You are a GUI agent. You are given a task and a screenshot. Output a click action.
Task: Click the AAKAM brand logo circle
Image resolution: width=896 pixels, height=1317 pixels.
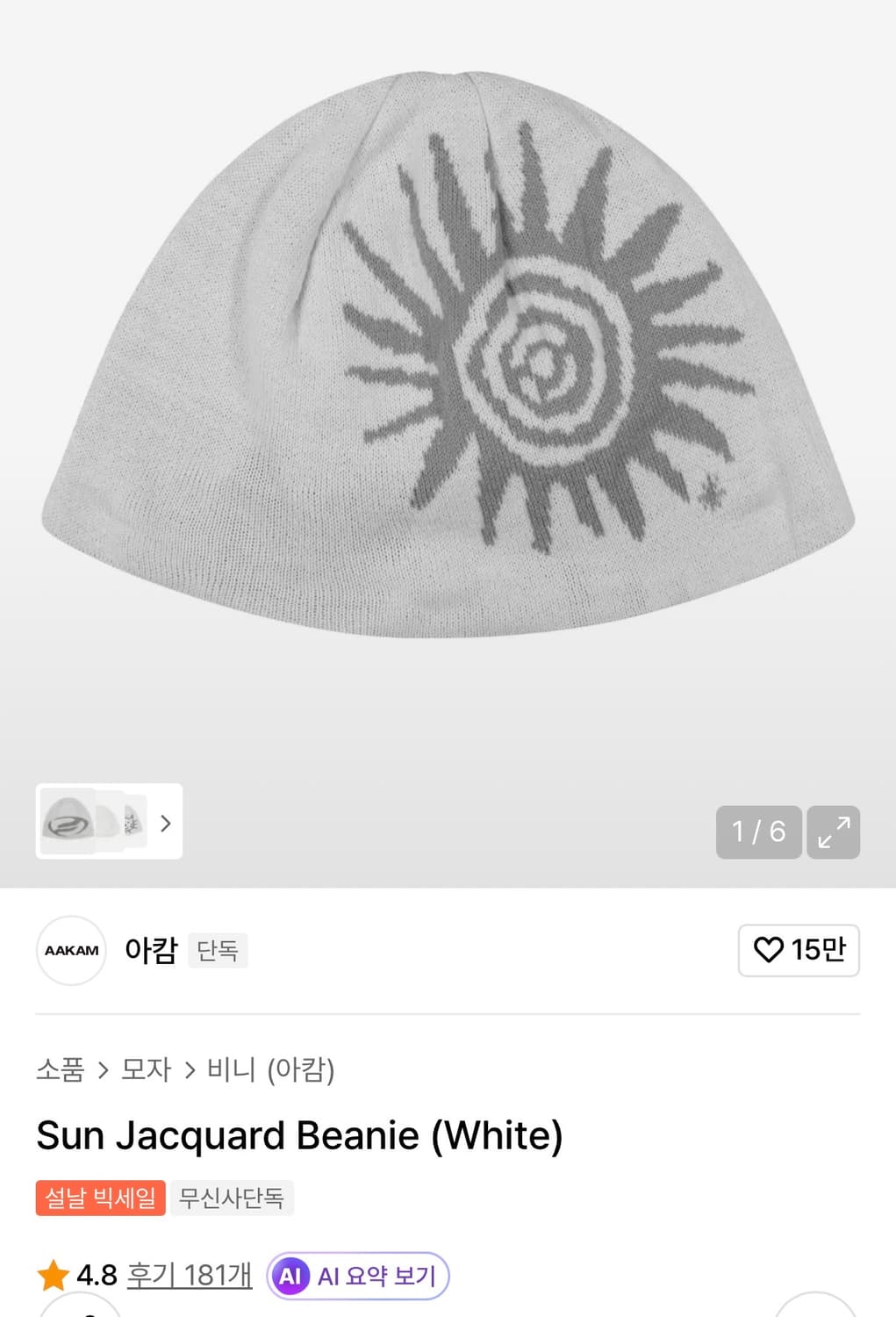click(x=70, y=951)
